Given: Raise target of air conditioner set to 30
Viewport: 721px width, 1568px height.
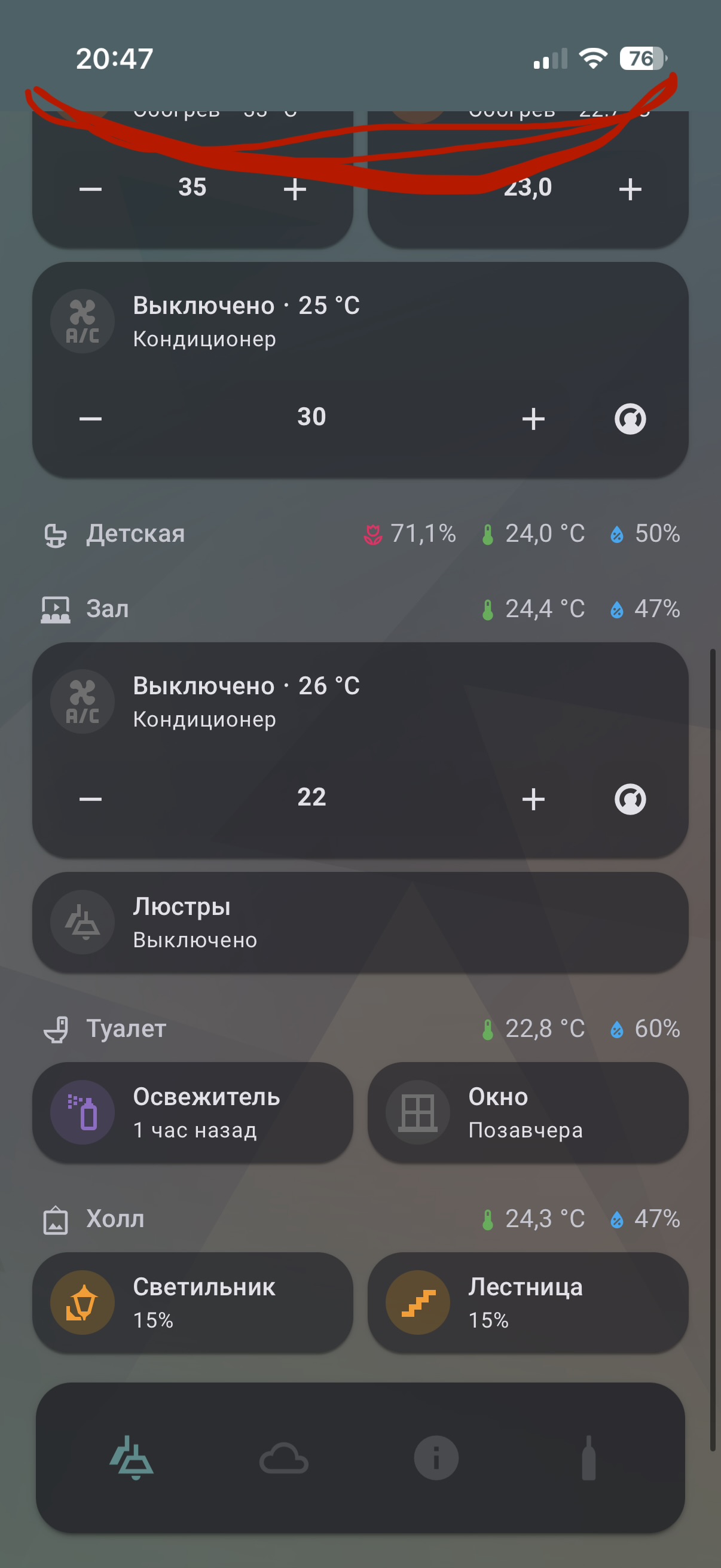Looking at the screenshot, I should (533, 419).
